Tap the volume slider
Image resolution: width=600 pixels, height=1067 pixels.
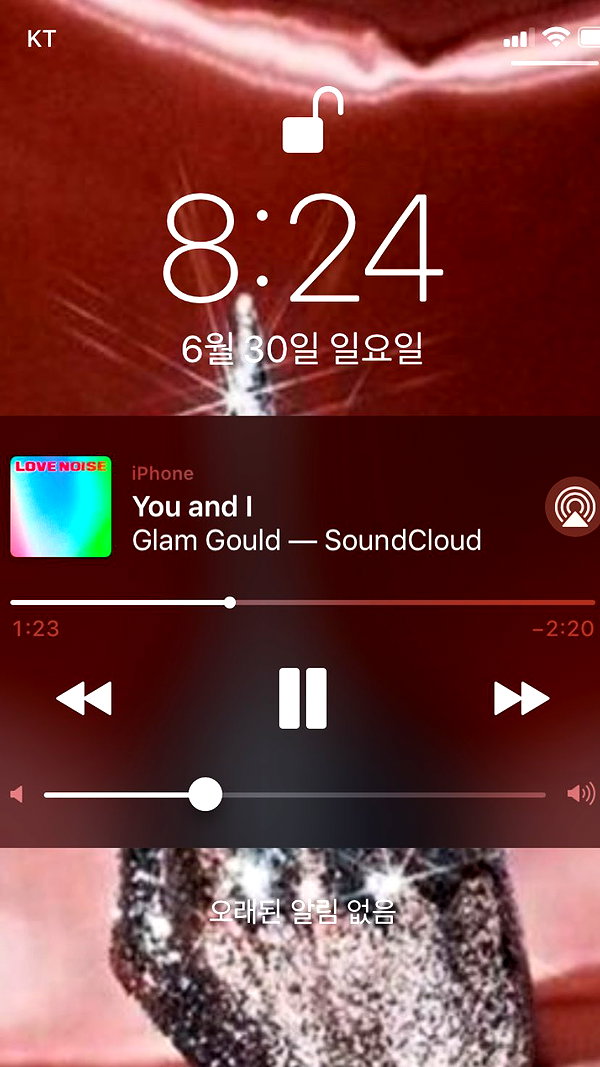click(x=295, y=794)
